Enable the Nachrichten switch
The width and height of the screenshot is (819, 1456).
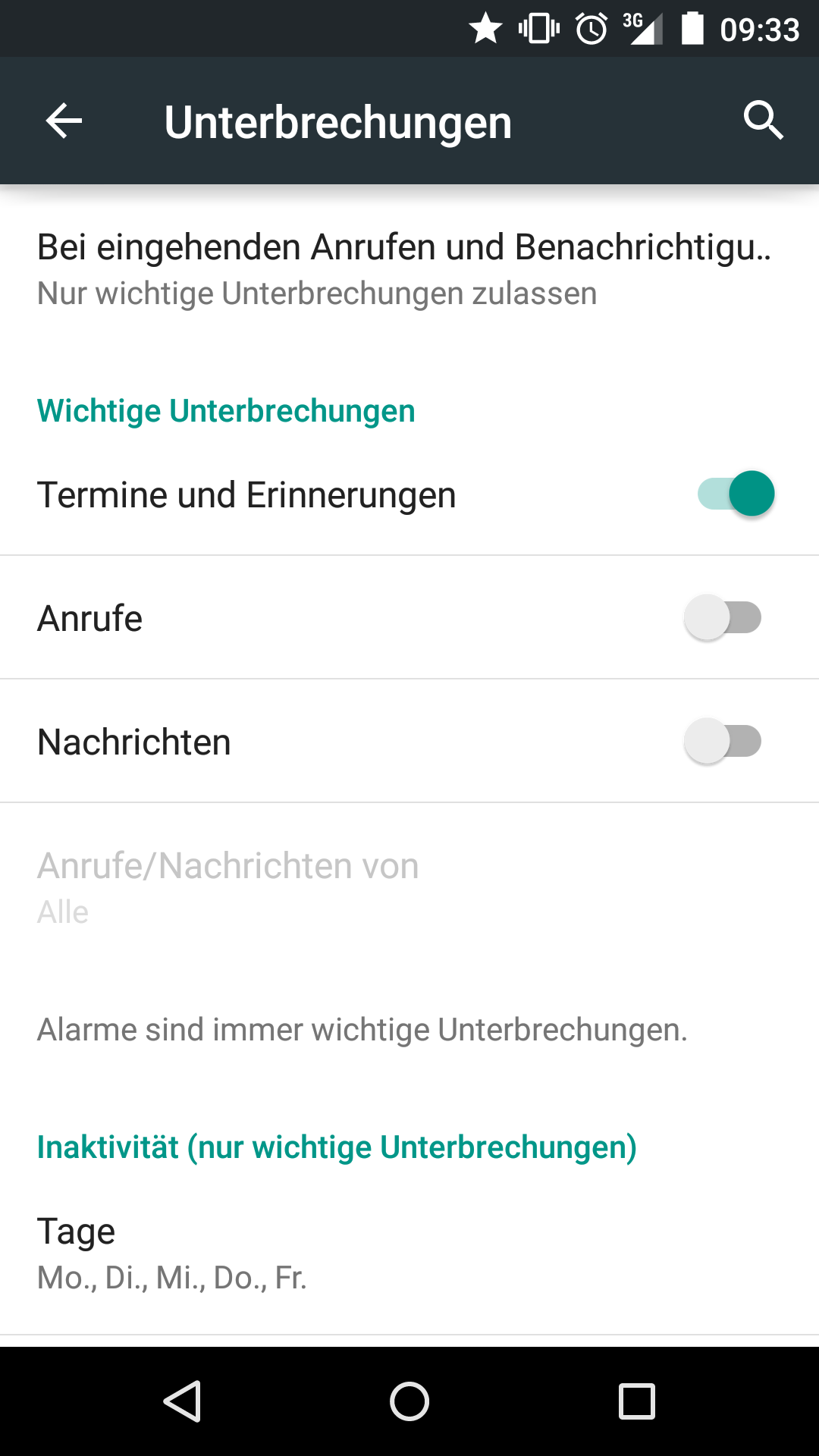[x=723, y=741]
